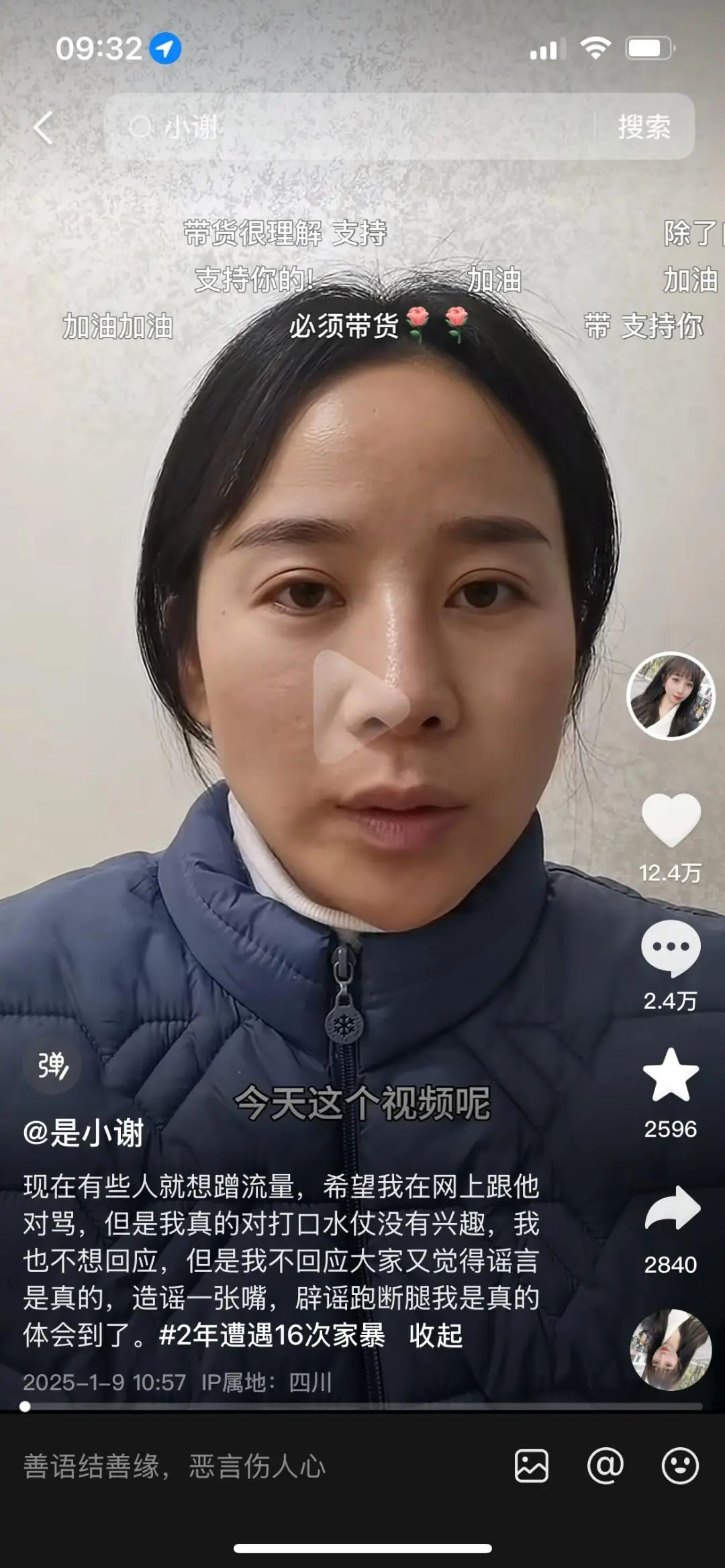The image size is (725, 1568).
Task: Tap the 搜索 button
Action: pos(644,127)
